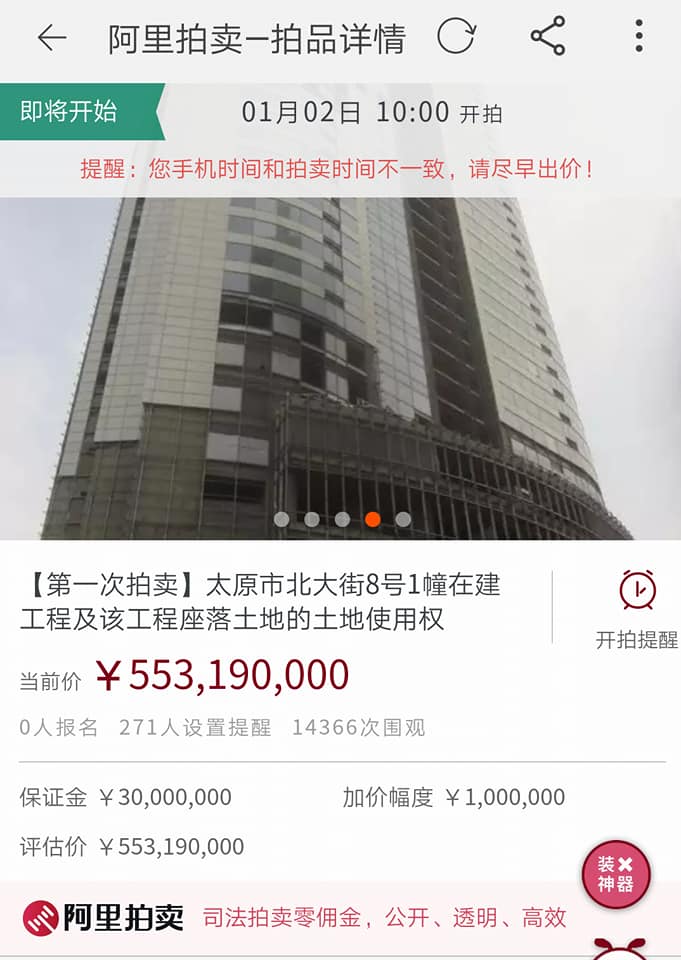The height and width of the screenshot is (960, 681).
Task: Open the three-dot overflow menu
Action: [639, 37]
